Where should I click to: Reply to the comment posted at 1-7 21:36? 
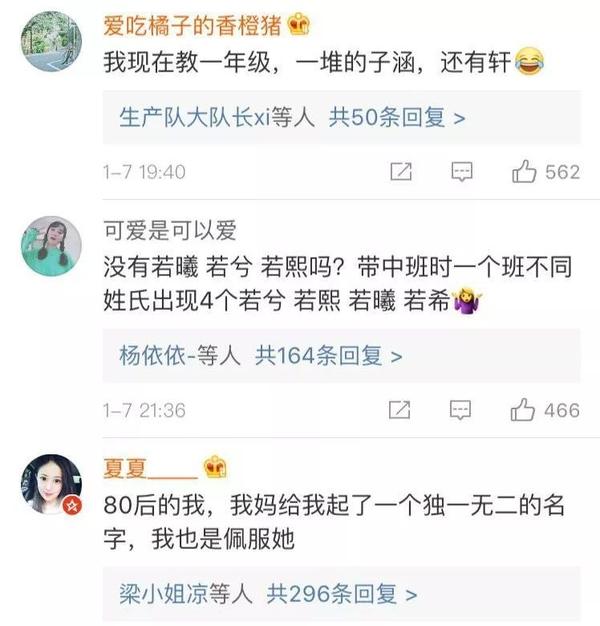[461, 410]
